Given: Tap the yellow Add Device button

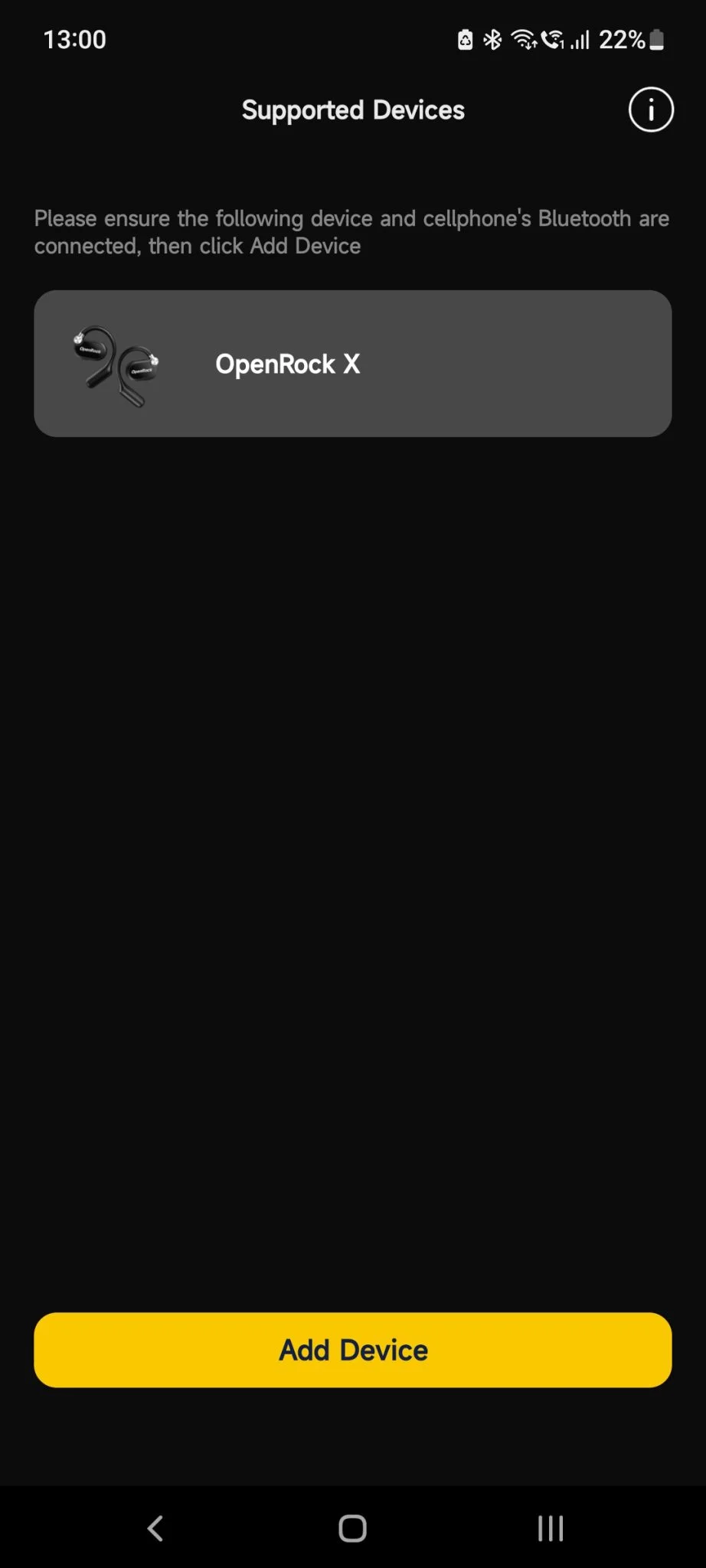Looking at the screenshot, I should tap(352, 1350).
